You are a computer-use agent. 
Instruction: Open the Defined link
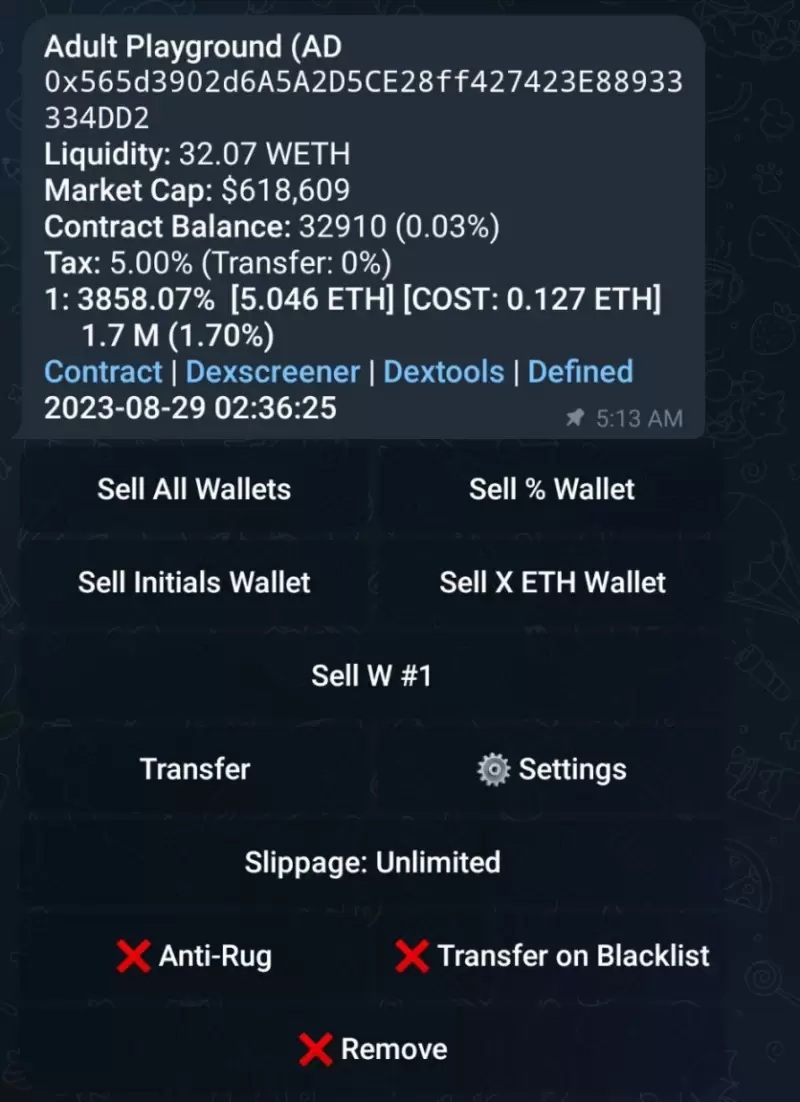coord(580,372)
